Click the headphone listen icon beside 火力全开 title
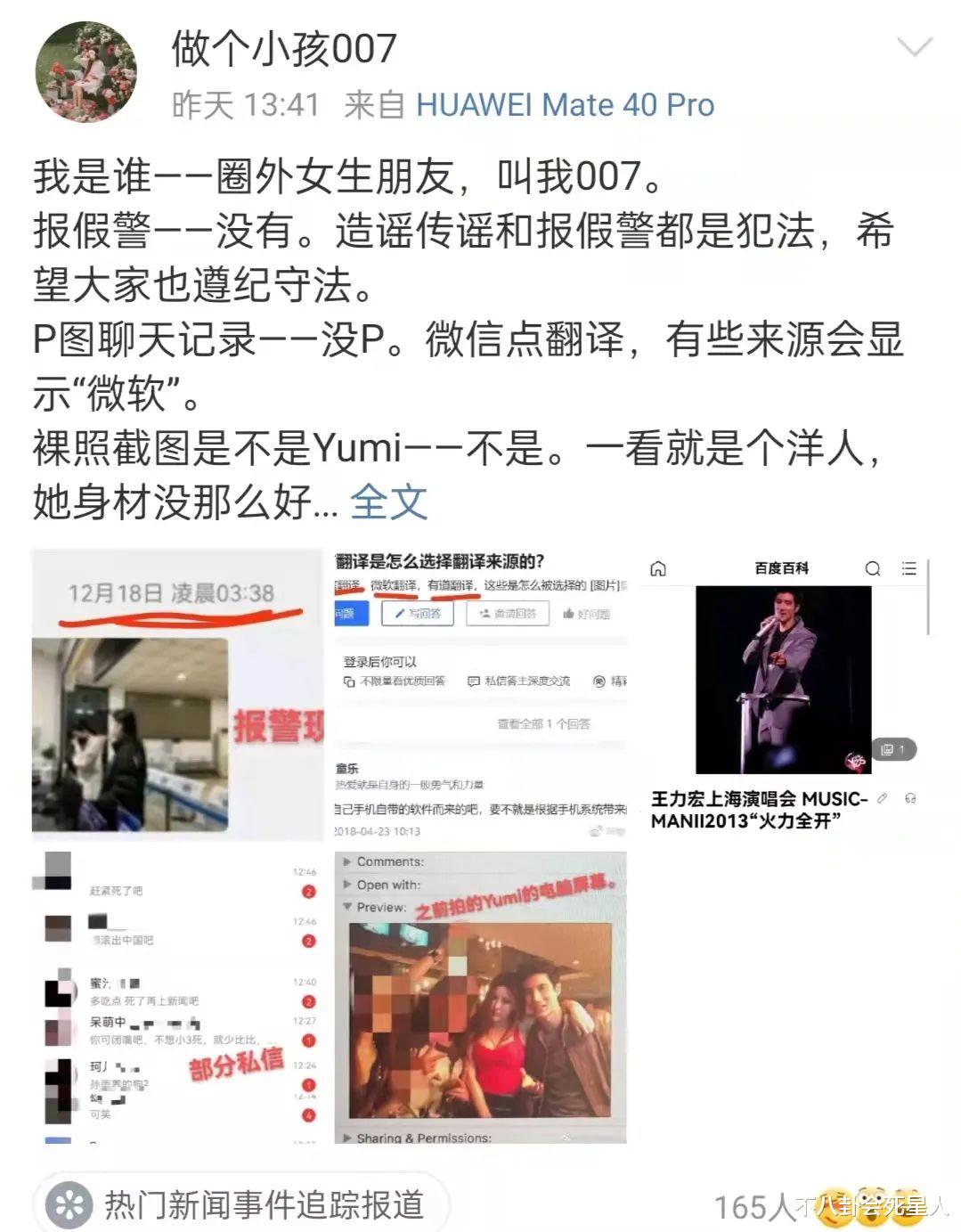 click(x=909, y=798)
